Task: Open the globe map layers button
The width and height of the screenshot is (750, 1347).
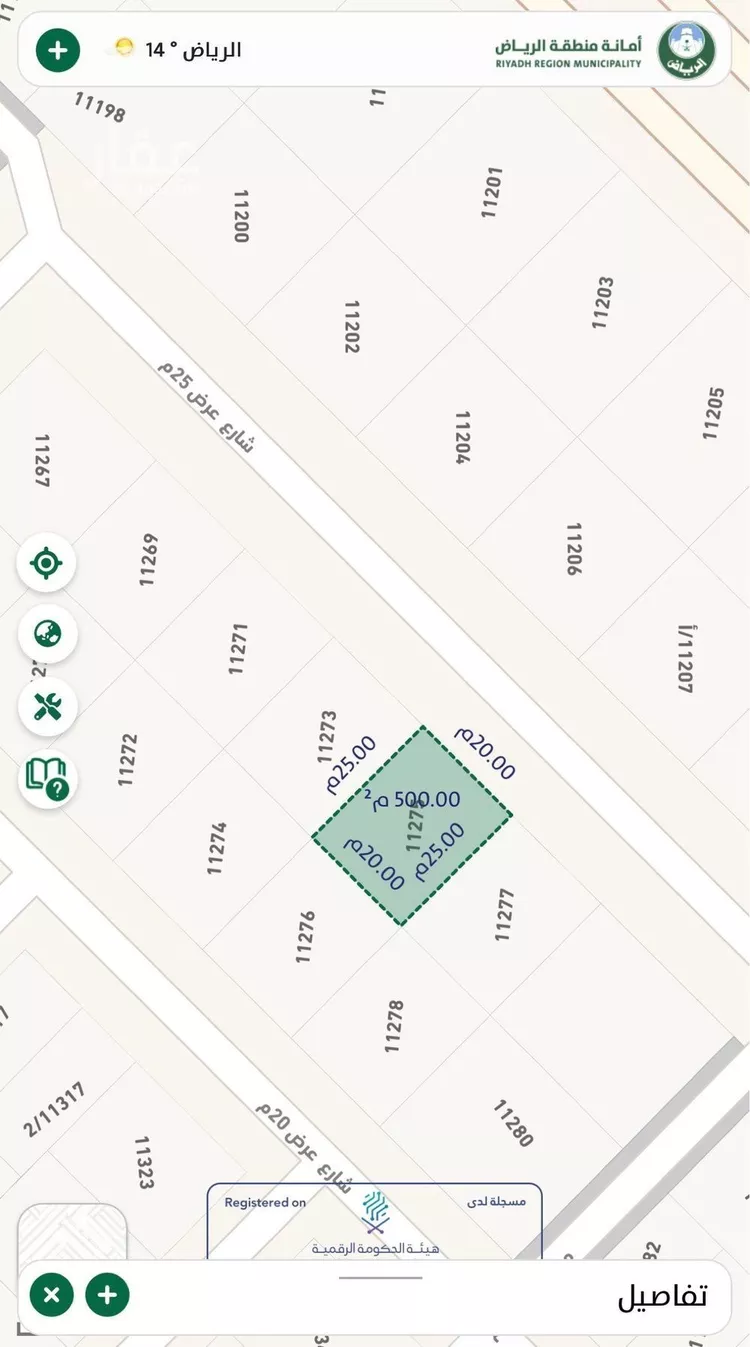Action: tap(46, 634)
